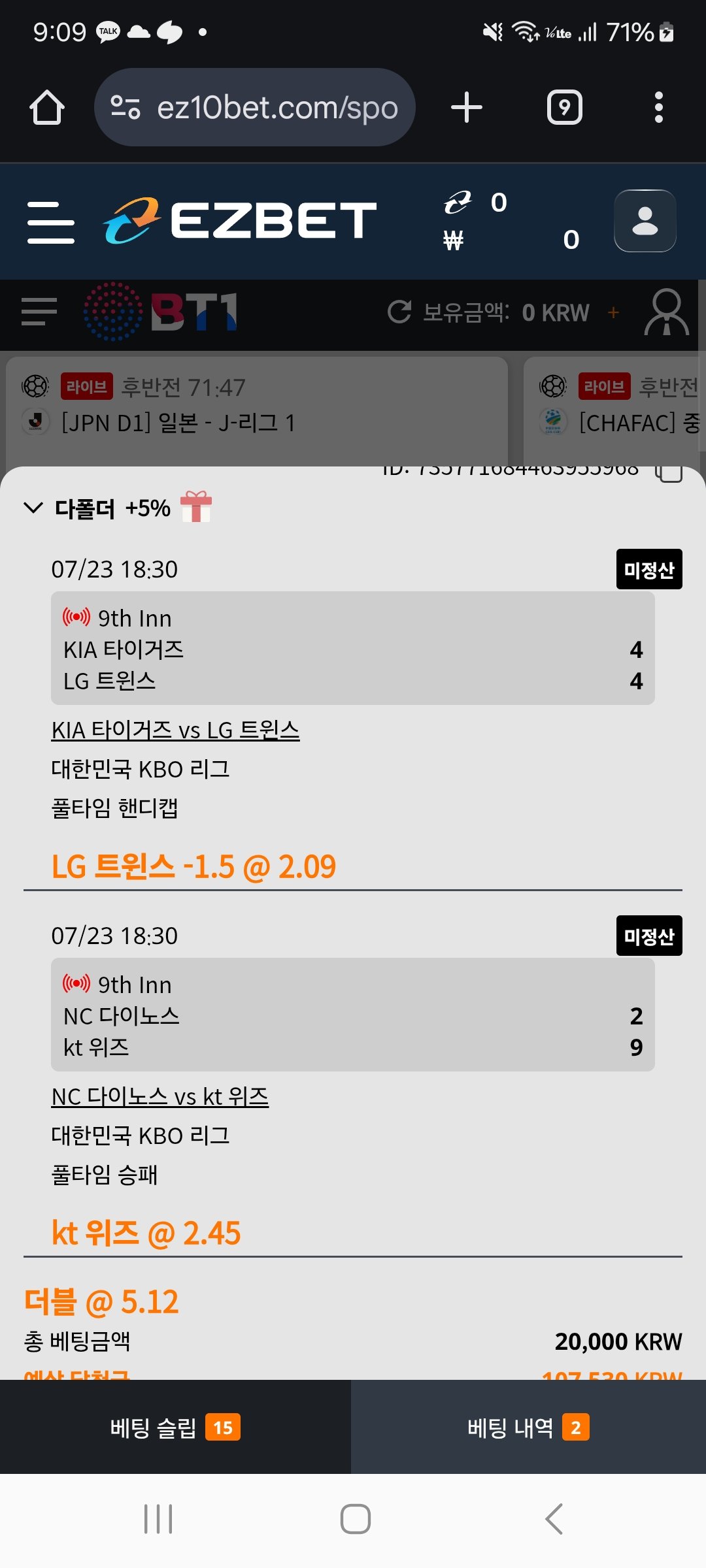The height and width of the screenshot is (1568, 706).
Task: Tap the system back button
Action: tap(554, 1519)
